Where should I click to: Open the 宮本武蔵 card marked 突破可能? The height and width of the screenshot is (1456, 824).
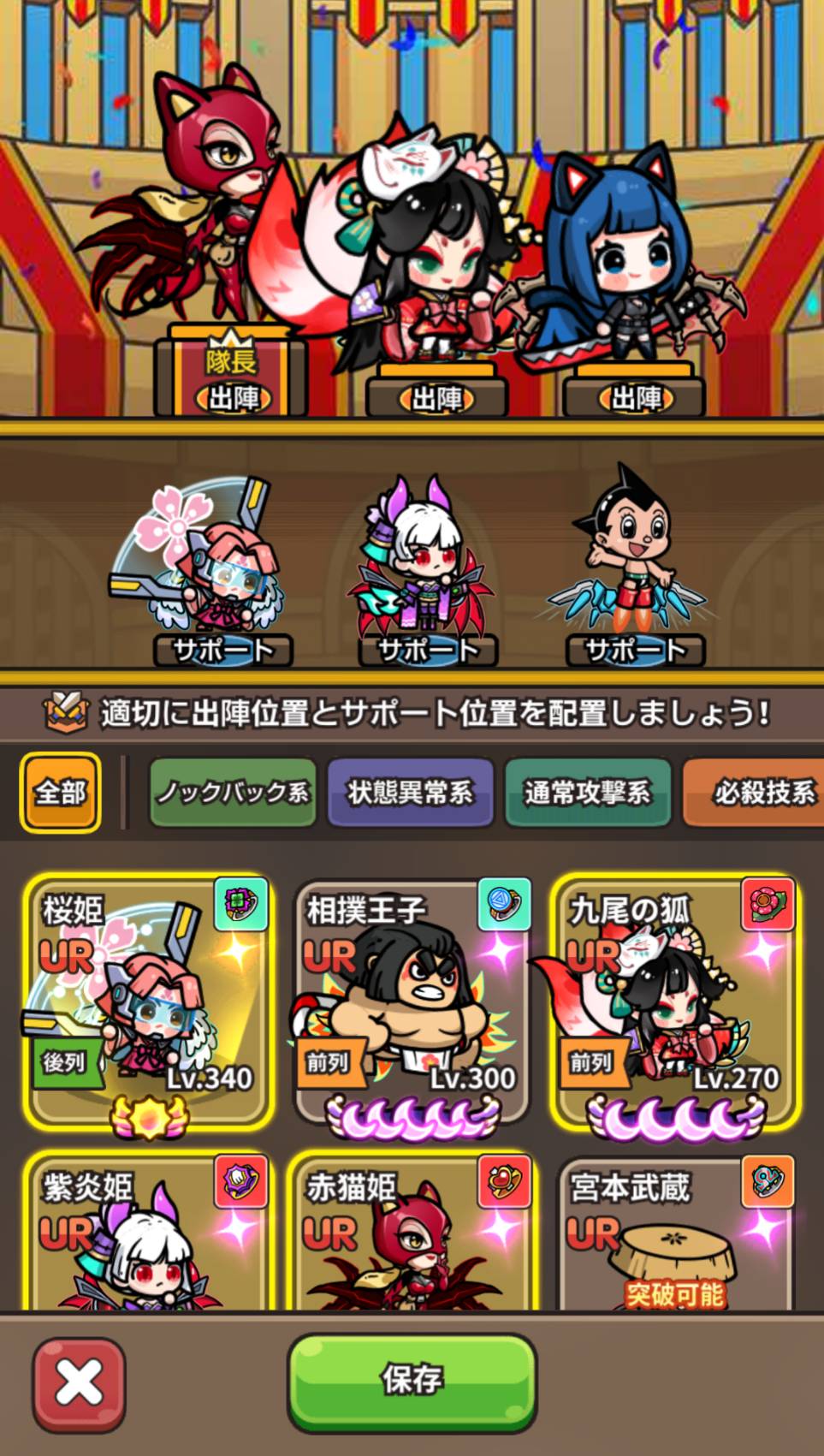[676, 1233]
